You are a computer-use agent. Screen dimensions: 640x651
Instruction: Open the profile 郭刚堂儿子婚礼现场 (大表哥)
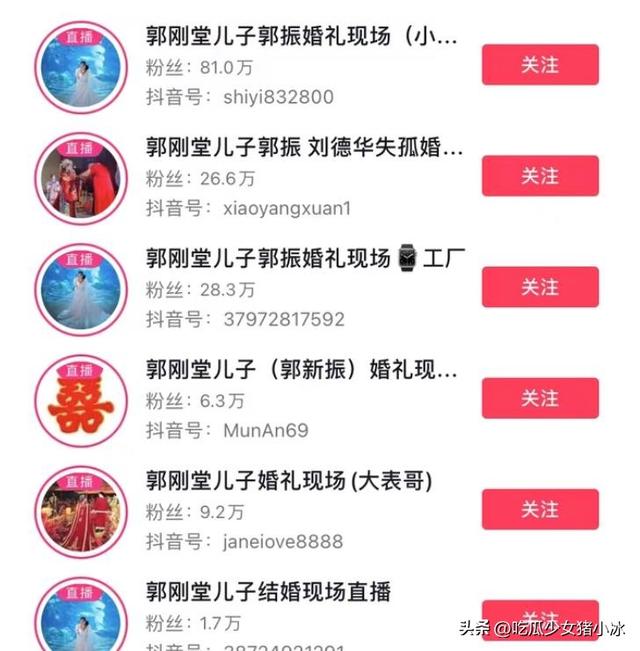[x=289, y=481]
